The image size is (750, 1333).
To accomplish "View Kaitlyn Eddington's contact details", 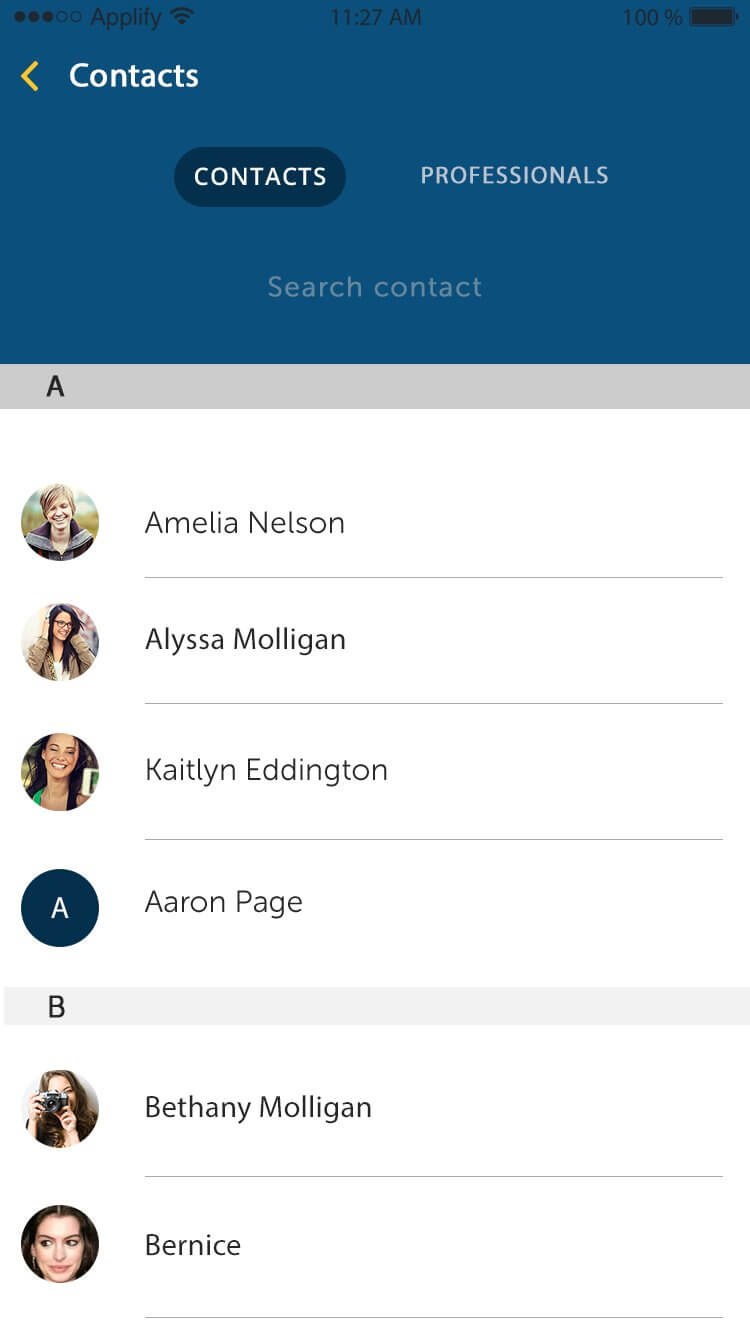I will click(375, 771).
